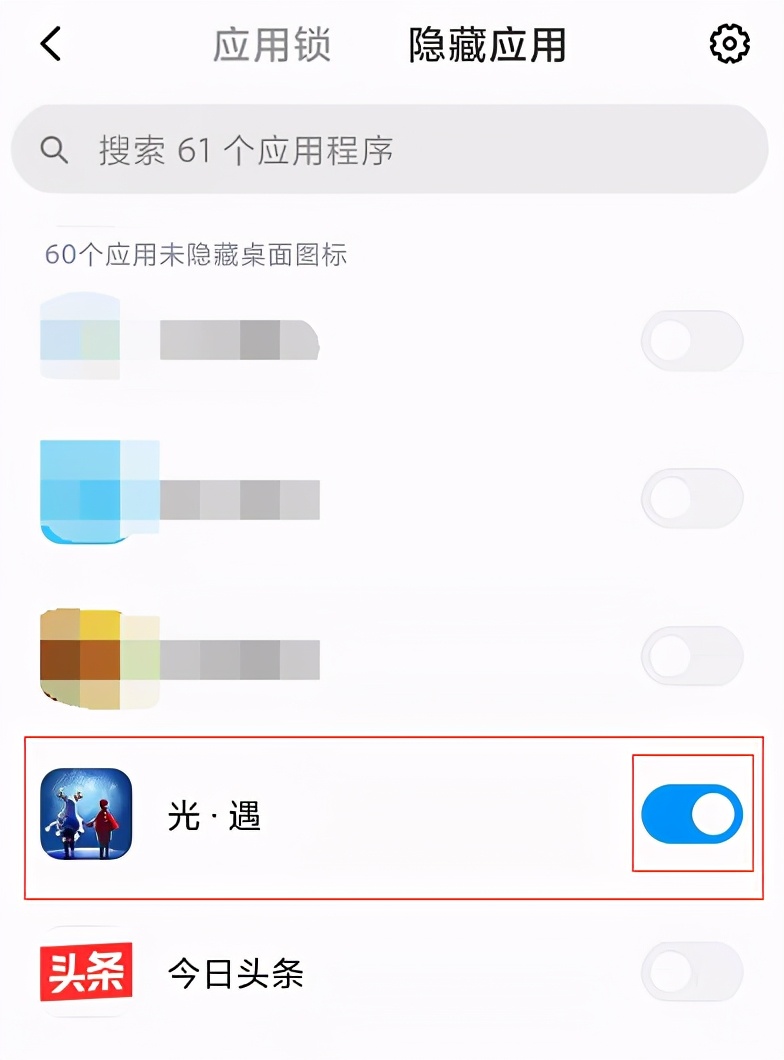
Task: Enable the toggle beside the blue app
Action: pyautogui.click(x=692, y=497)
